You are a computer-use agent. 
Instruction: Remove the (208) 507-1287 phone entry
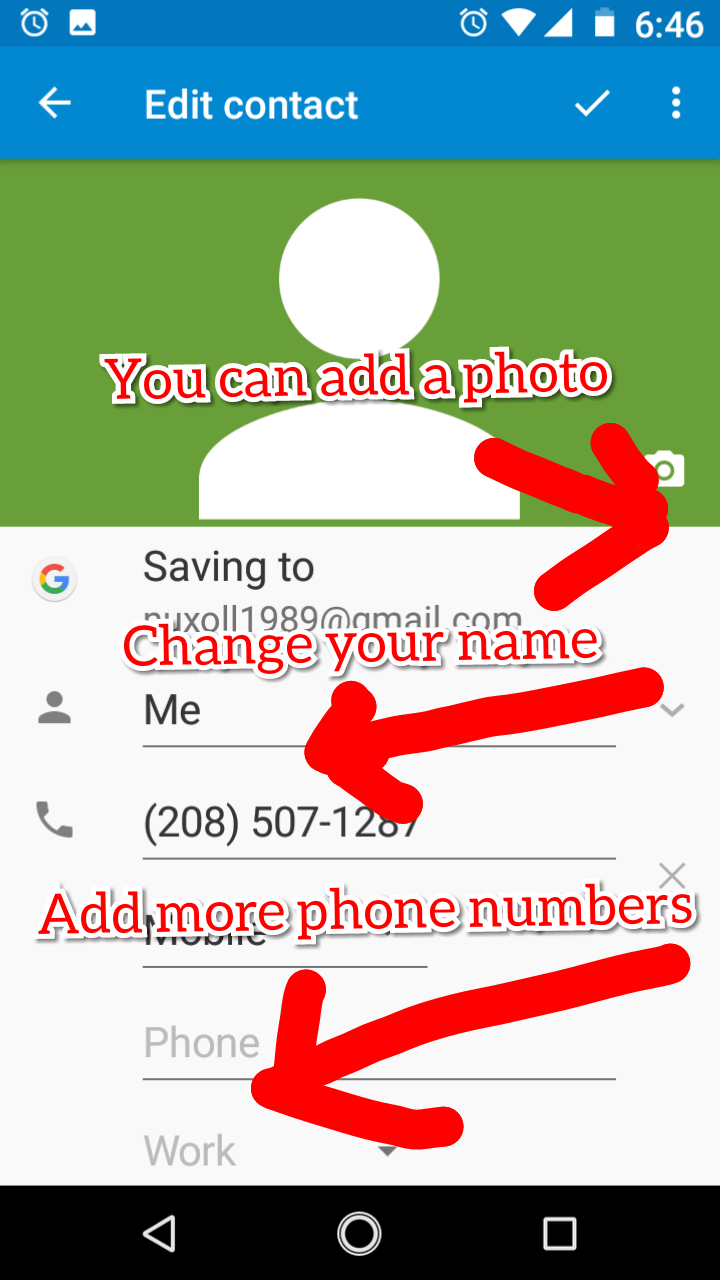pos(672,876)
